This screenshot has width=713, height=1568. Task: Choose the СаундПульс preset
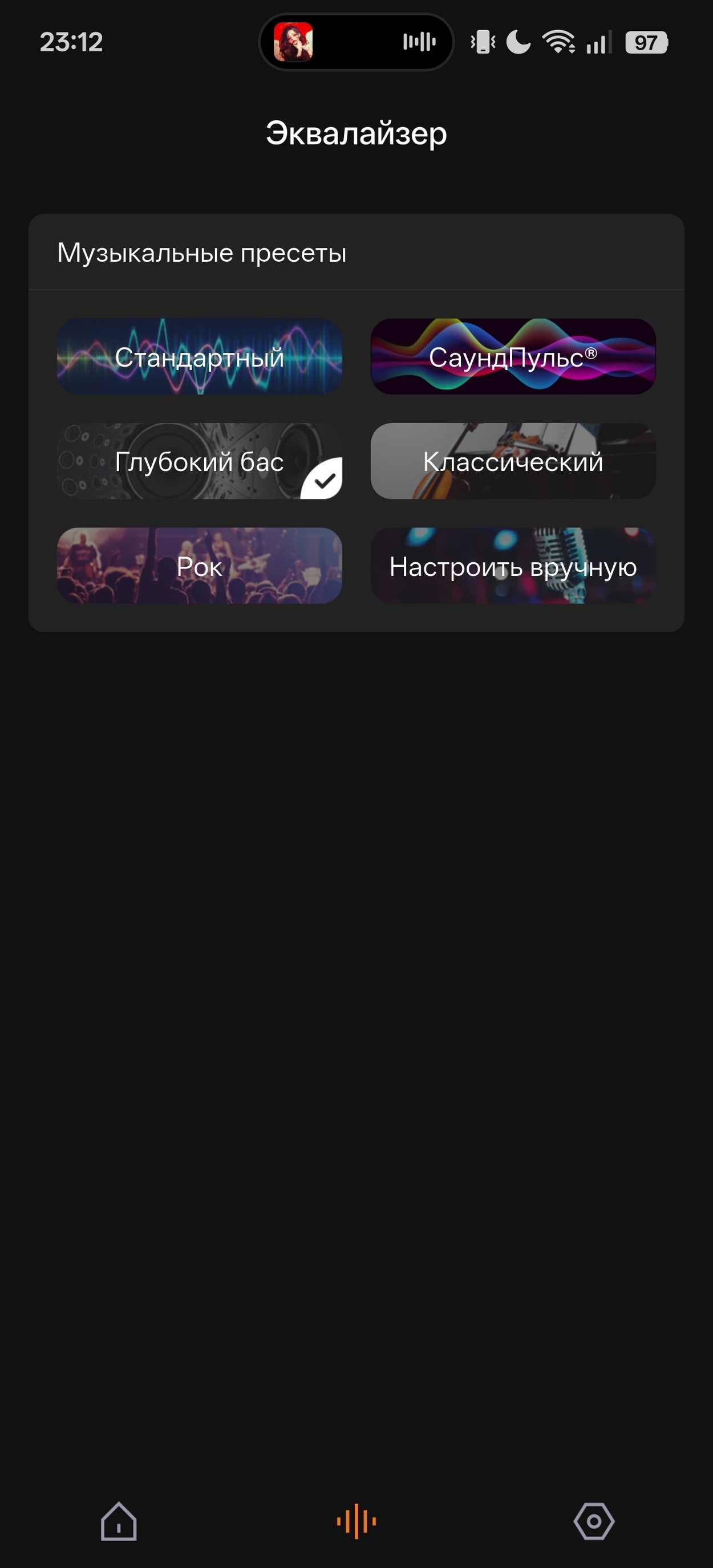pyautogui.click(x=513, y=357)
